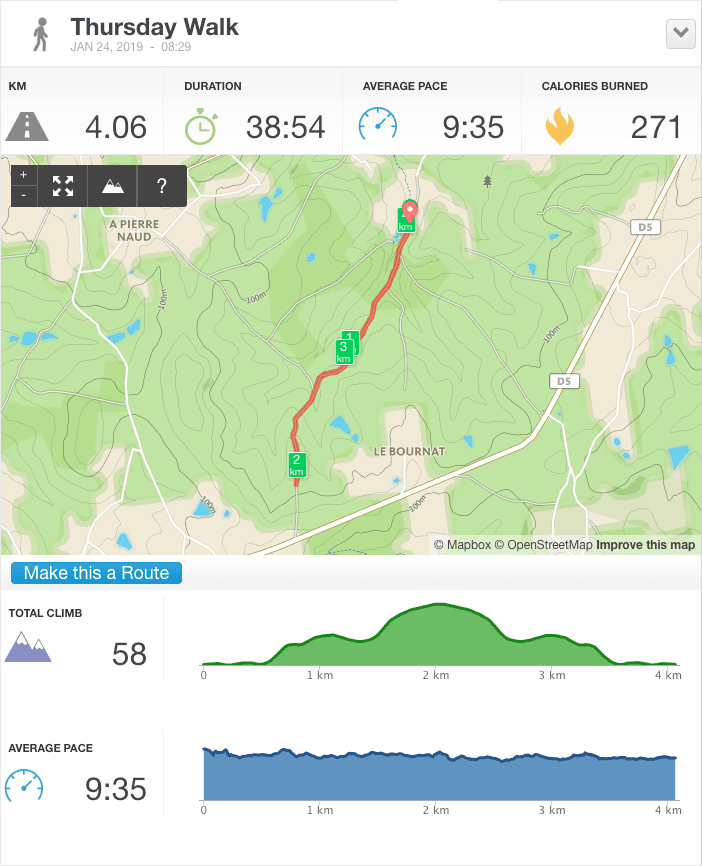The height and width of the screenshot is (866, 702).
Task: Open the OpenStreetMap attribution link
Action: click(544, 545)
